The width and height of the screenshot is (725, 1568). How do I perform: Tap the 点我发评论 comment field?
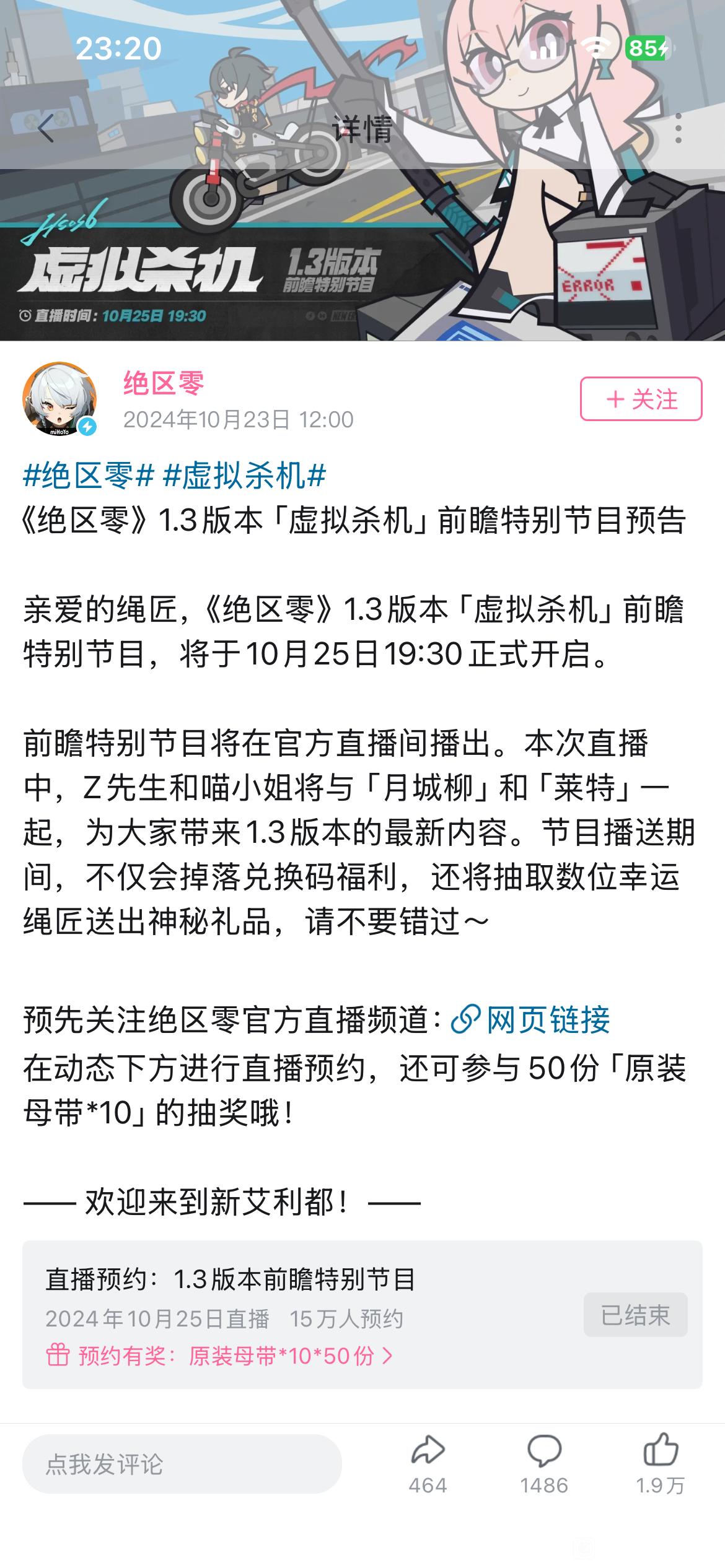(x=182, y=1464)
